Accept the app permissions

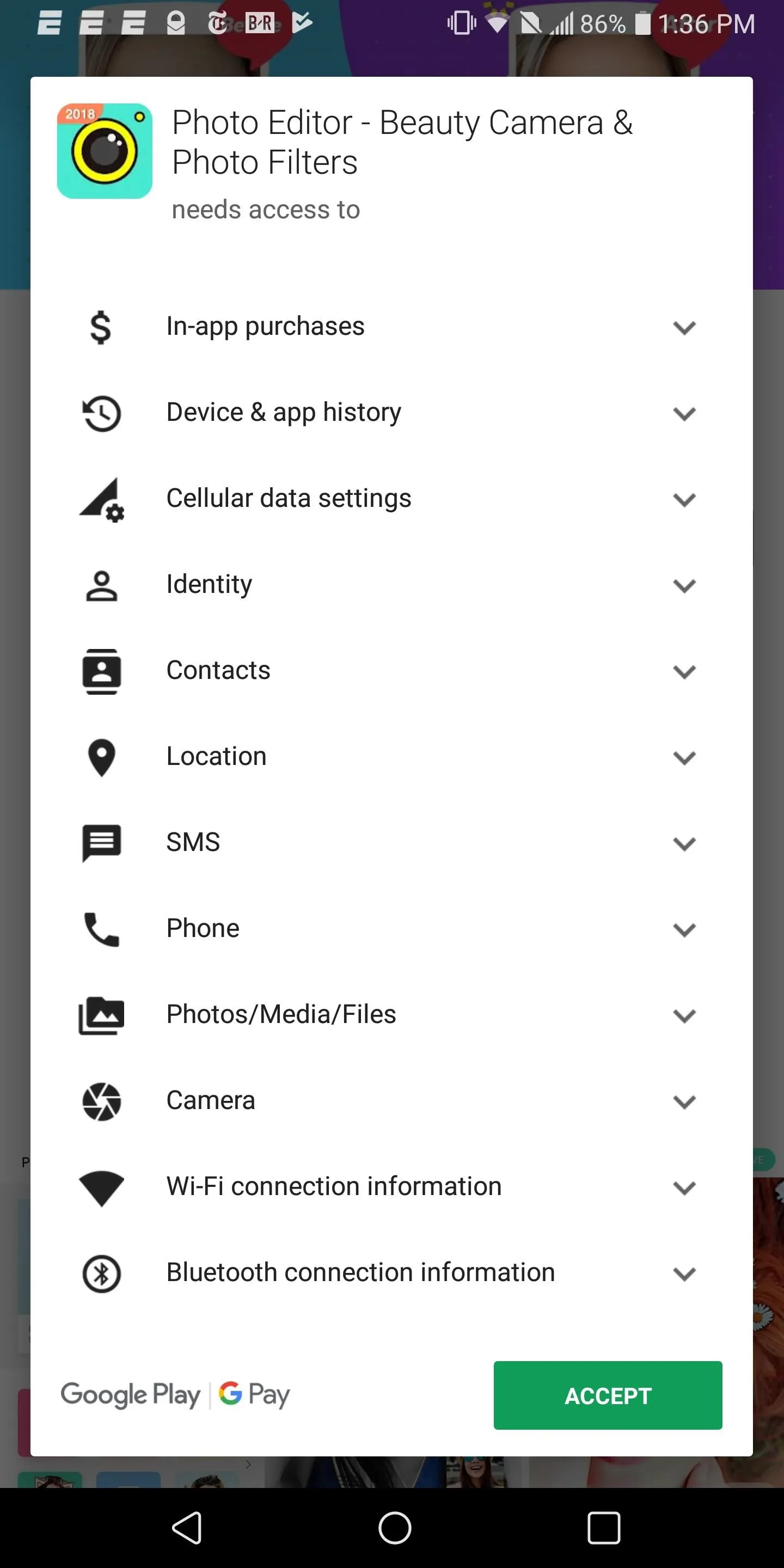tap(608, 1395)
